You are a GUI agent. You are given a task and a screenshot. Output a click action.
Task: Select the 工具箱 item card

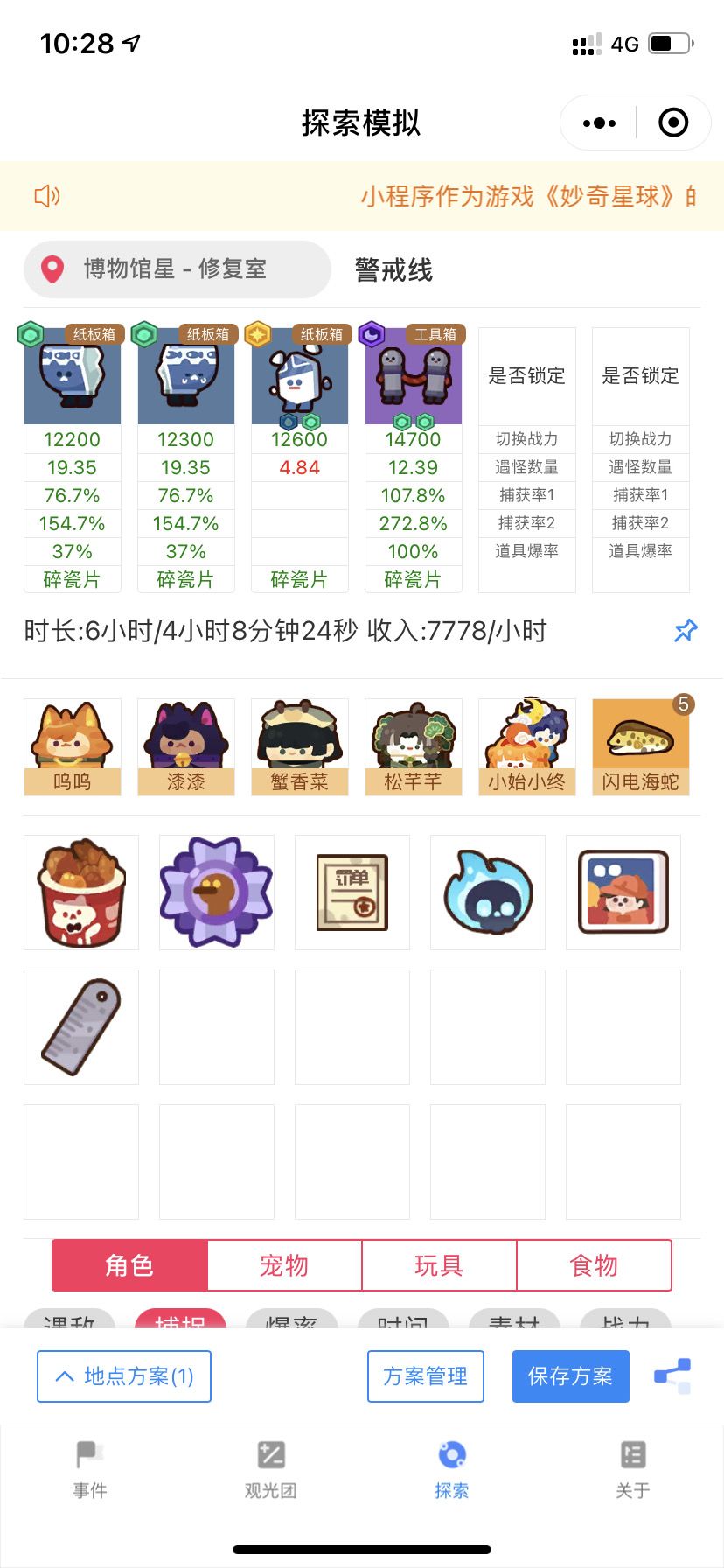tap(413, 375)
